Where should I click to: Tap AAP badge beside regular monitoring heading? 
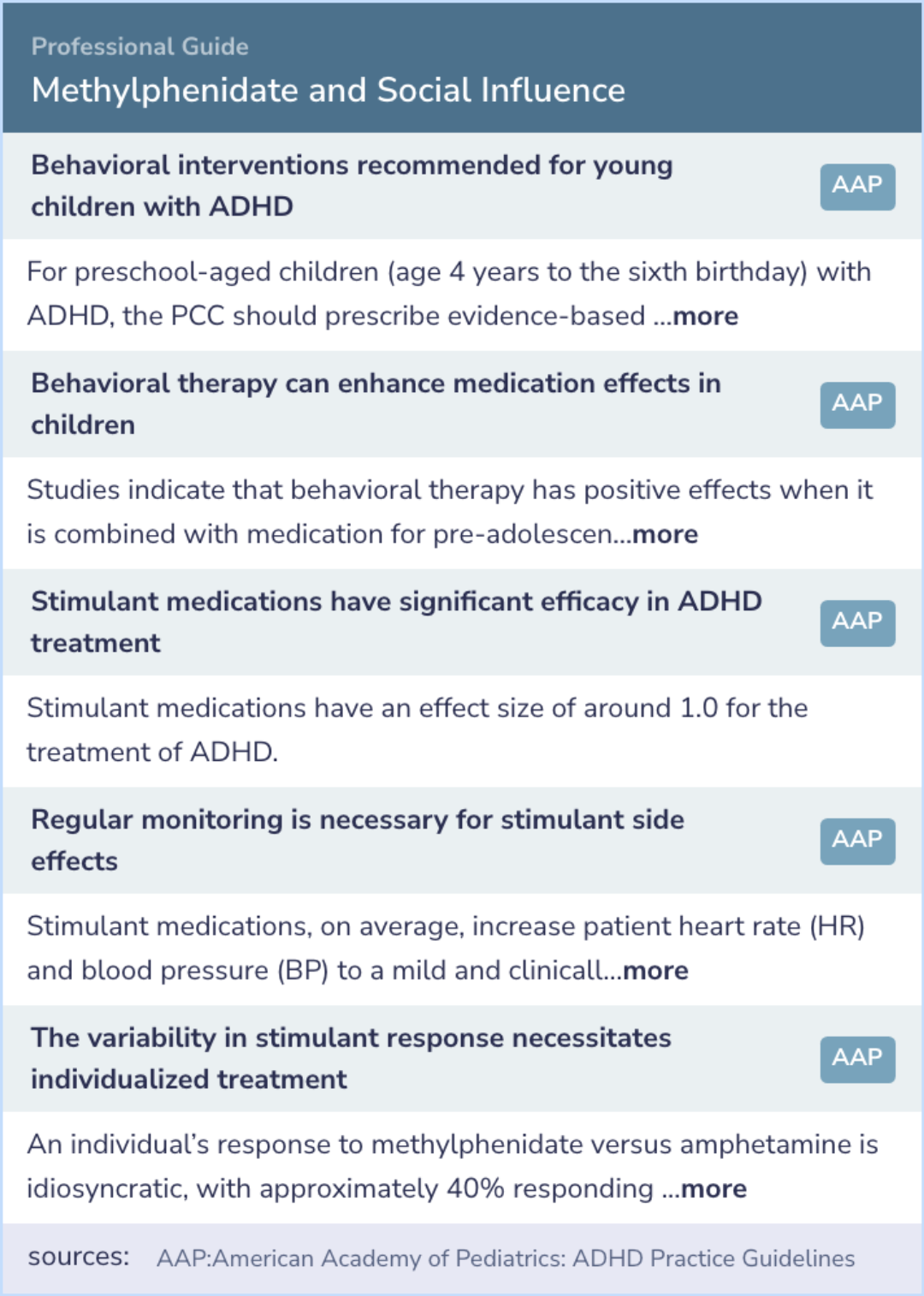[857, 841]
